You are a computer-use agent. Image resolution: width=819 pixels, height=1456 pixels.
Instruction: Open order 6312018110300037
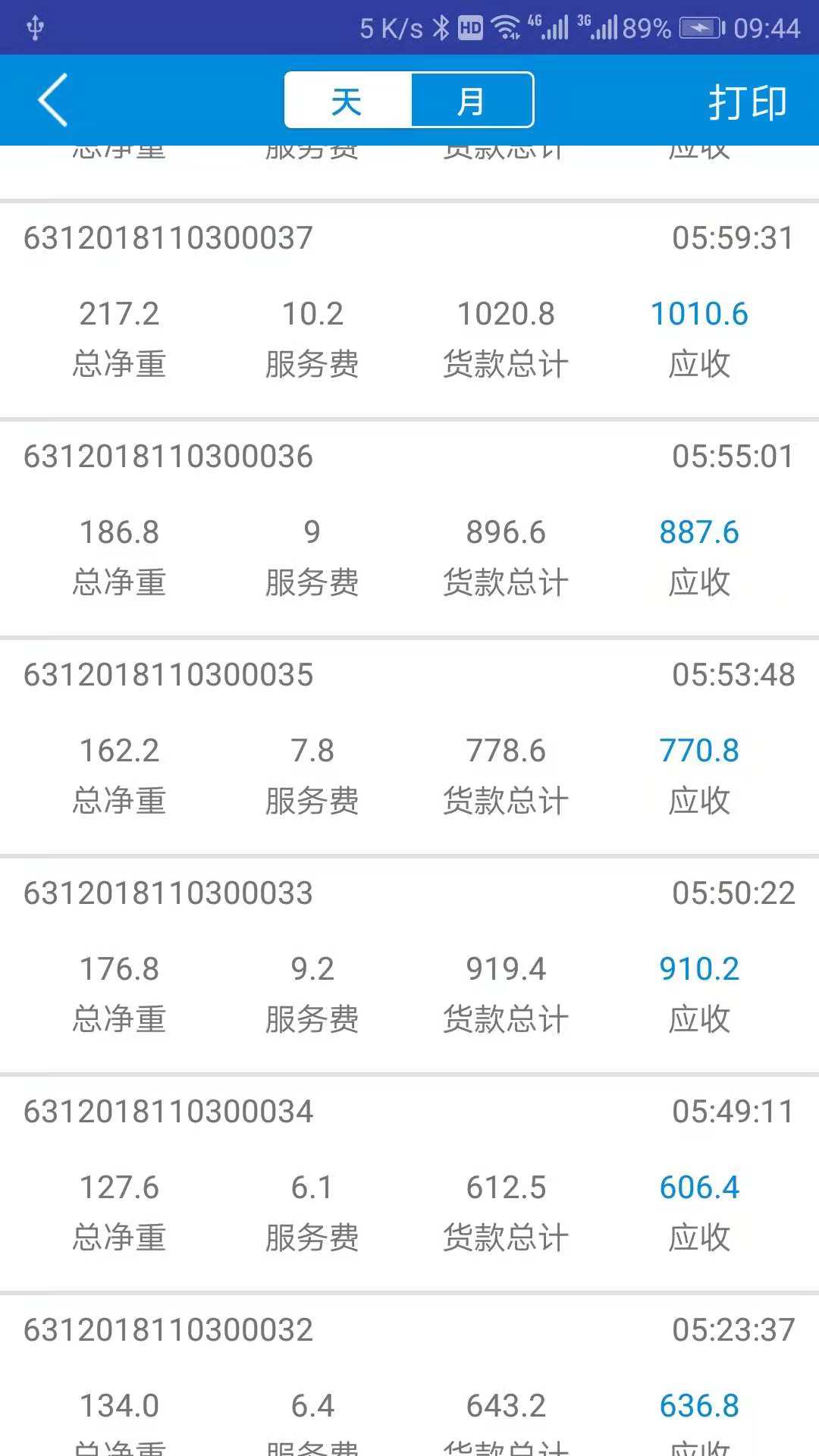coord(168,237)
